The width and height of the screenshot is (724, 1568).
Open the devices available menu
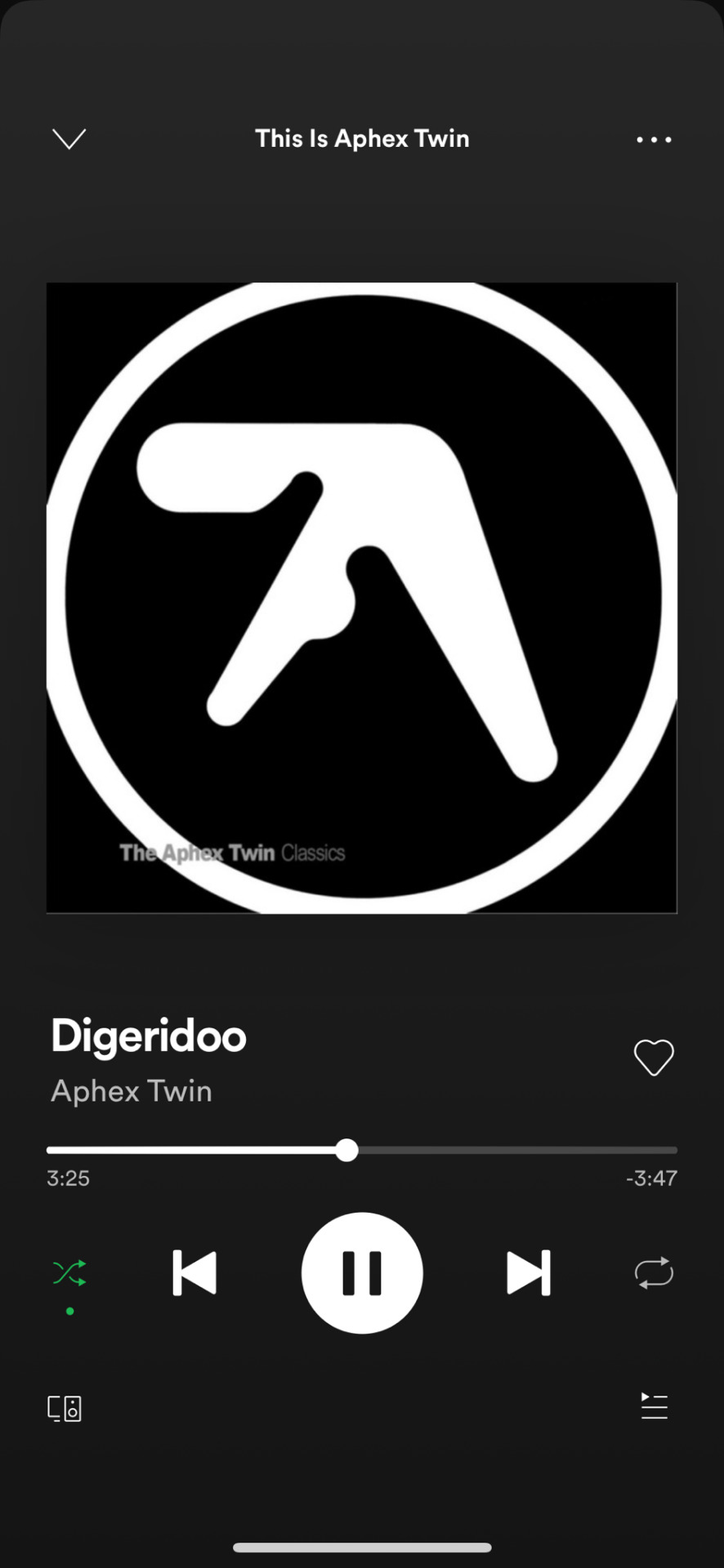tap(65, 1409)
